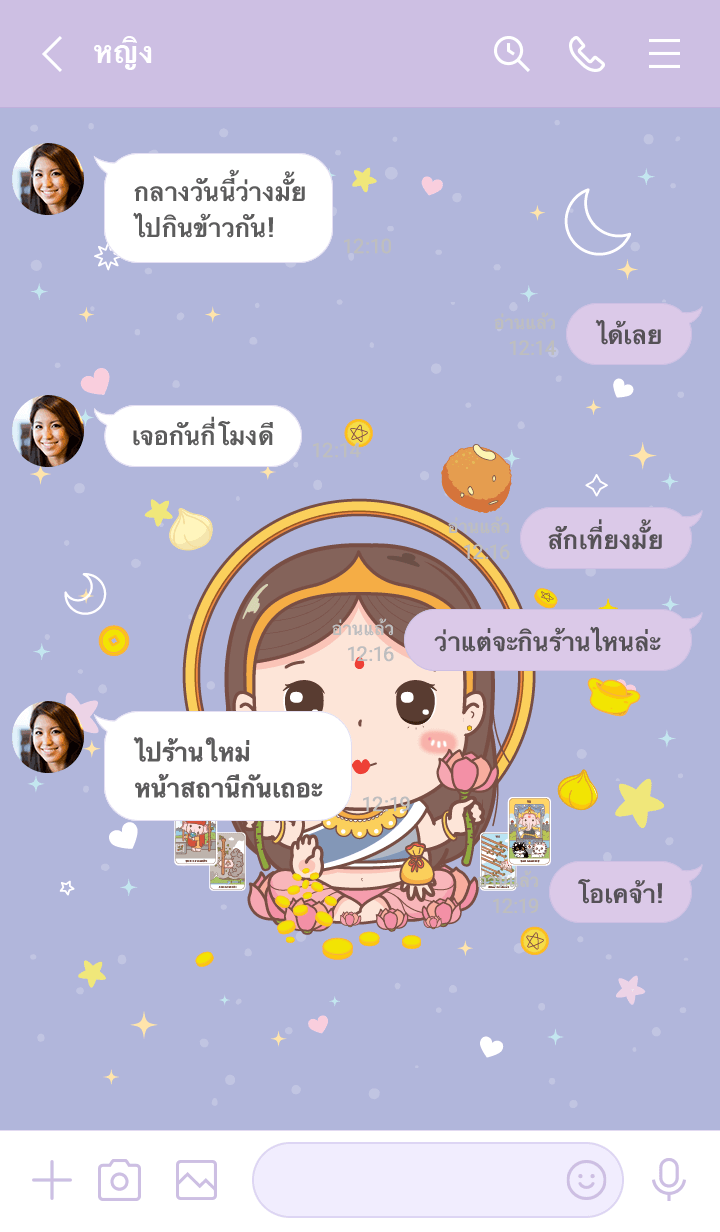Record a voice message with the microphone

pos(668,1180)
